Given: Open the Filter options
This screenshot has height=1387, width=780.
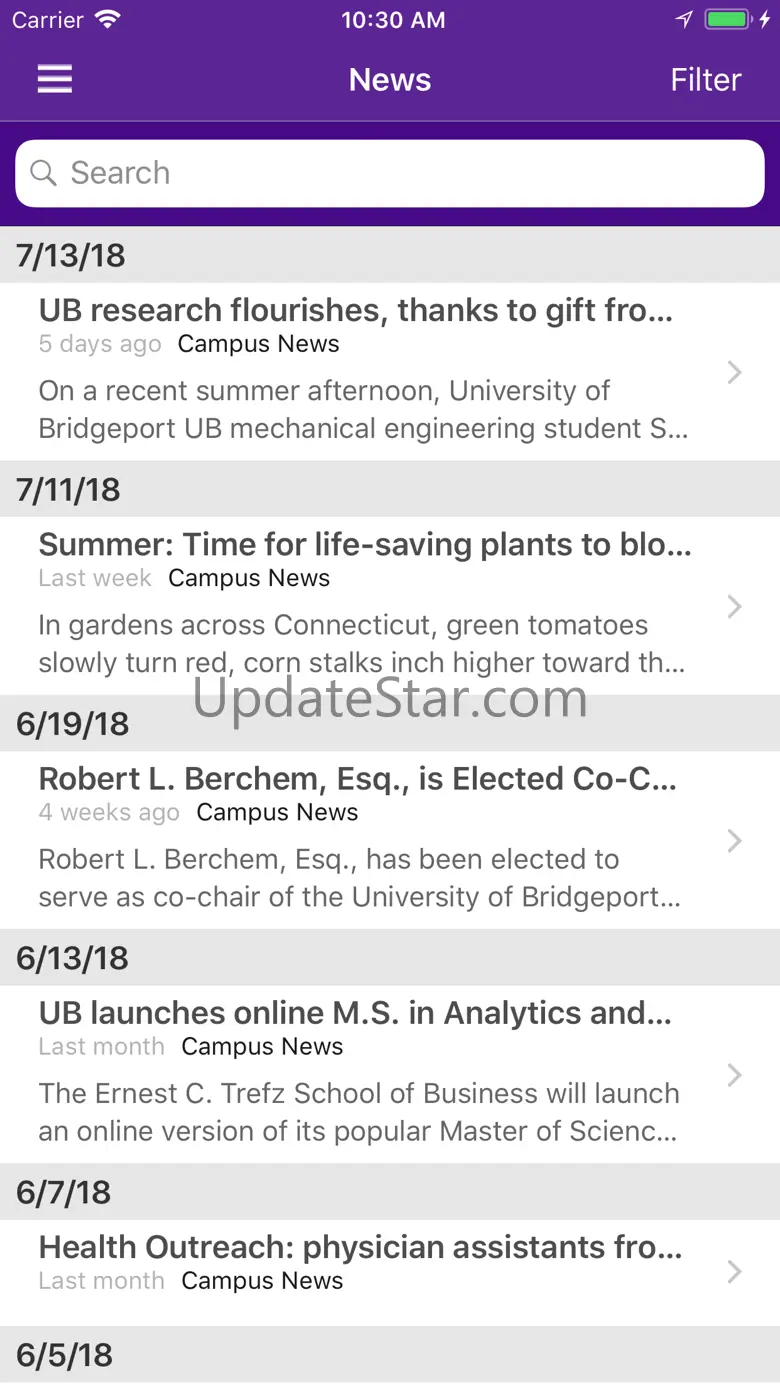Looking at the screenshot, I should click(705, 80).
